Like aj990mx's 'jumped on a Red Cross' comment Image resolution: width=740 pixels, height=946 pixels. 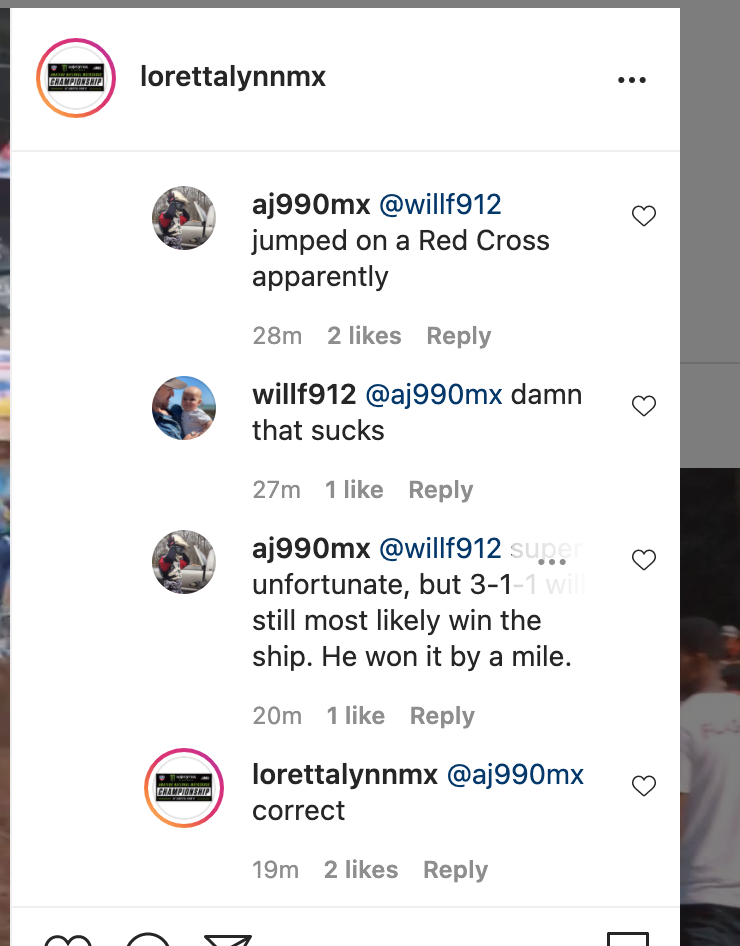point(644,216)
